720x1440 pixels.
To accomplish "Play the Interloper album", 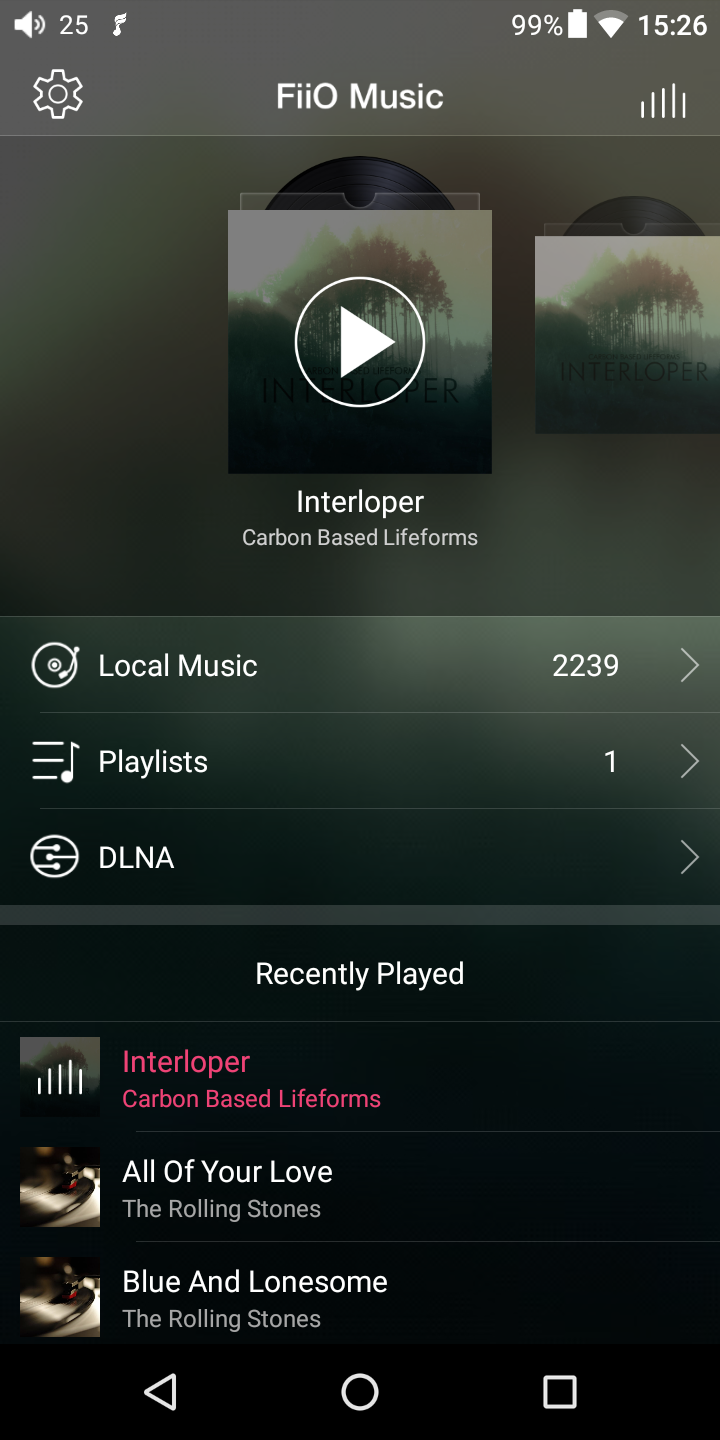I will click(360, 342).
